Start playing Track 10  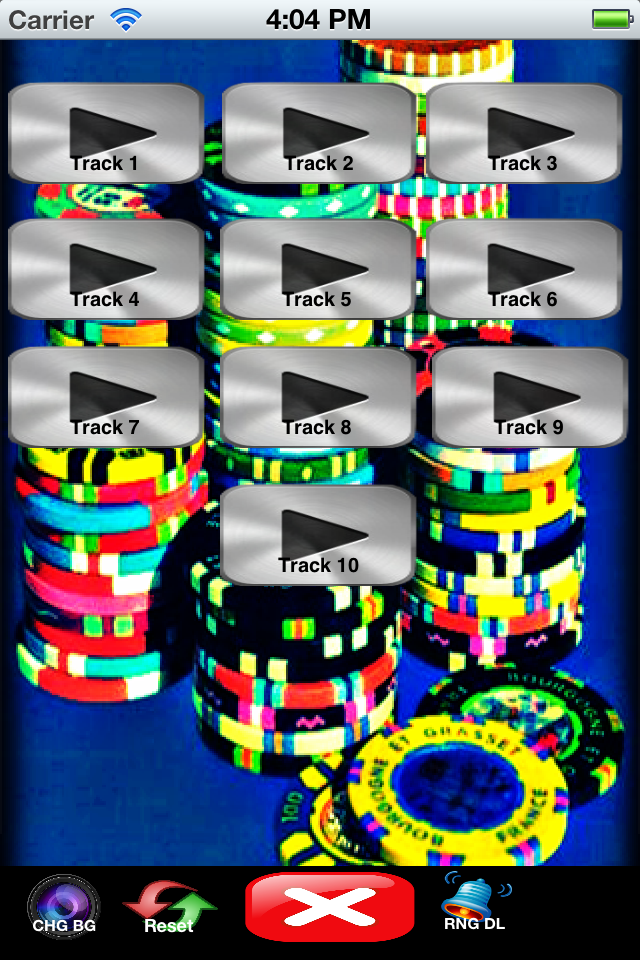(318, 536)
